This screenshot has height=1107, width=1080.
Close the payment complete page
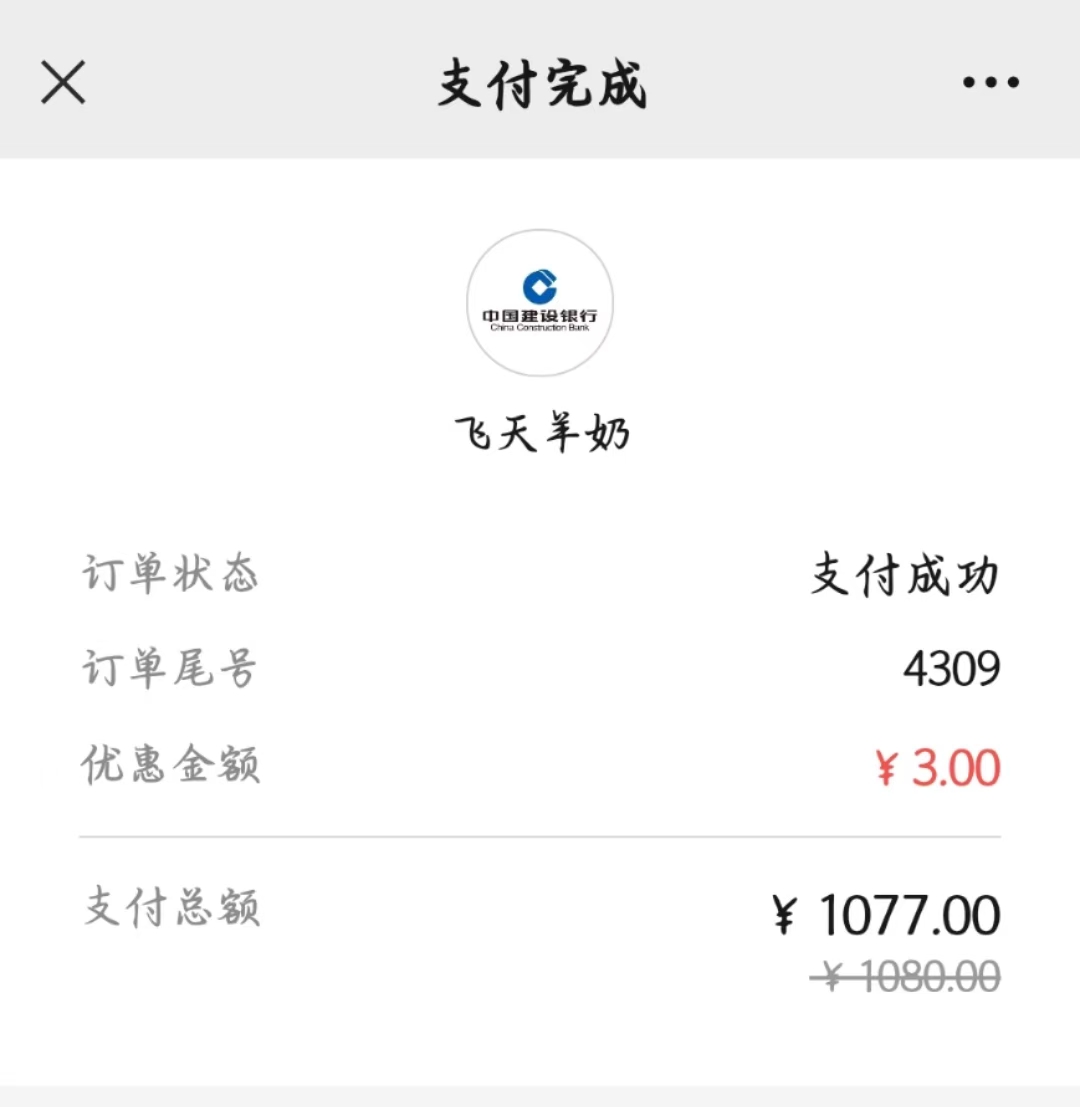click(x=63, y=82)
